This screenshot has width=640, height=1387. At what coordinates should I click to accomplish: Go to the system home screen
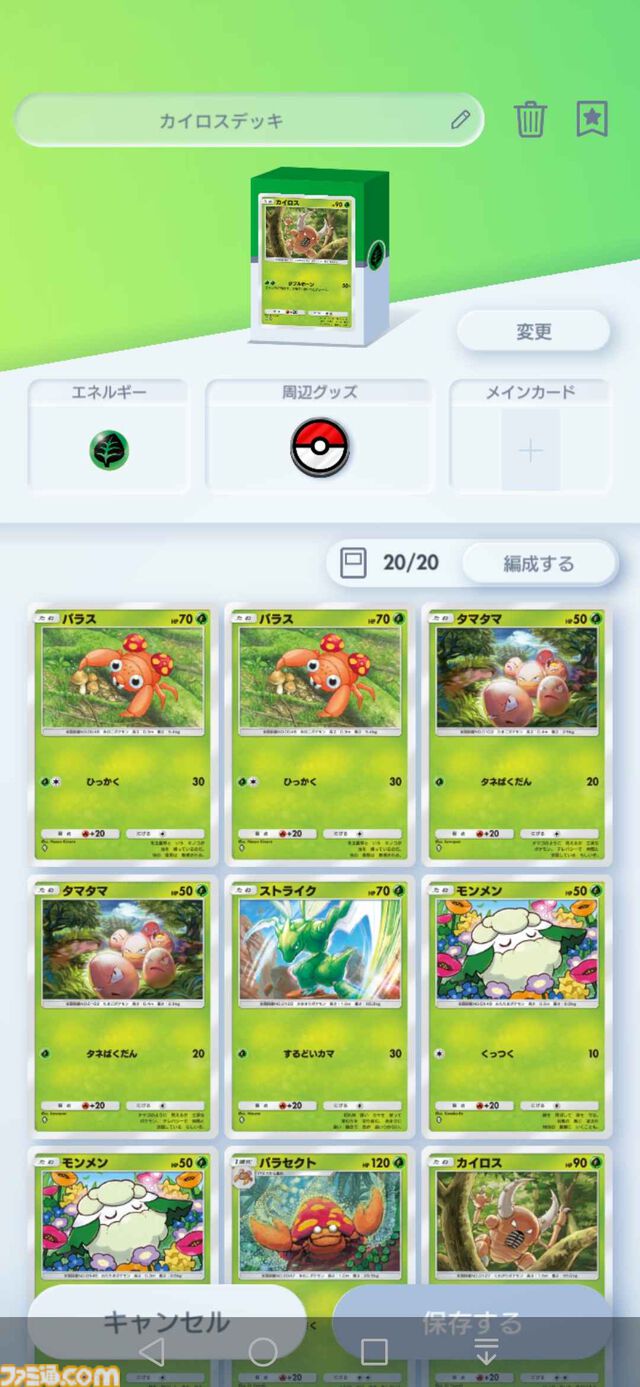pos(263,1353)
